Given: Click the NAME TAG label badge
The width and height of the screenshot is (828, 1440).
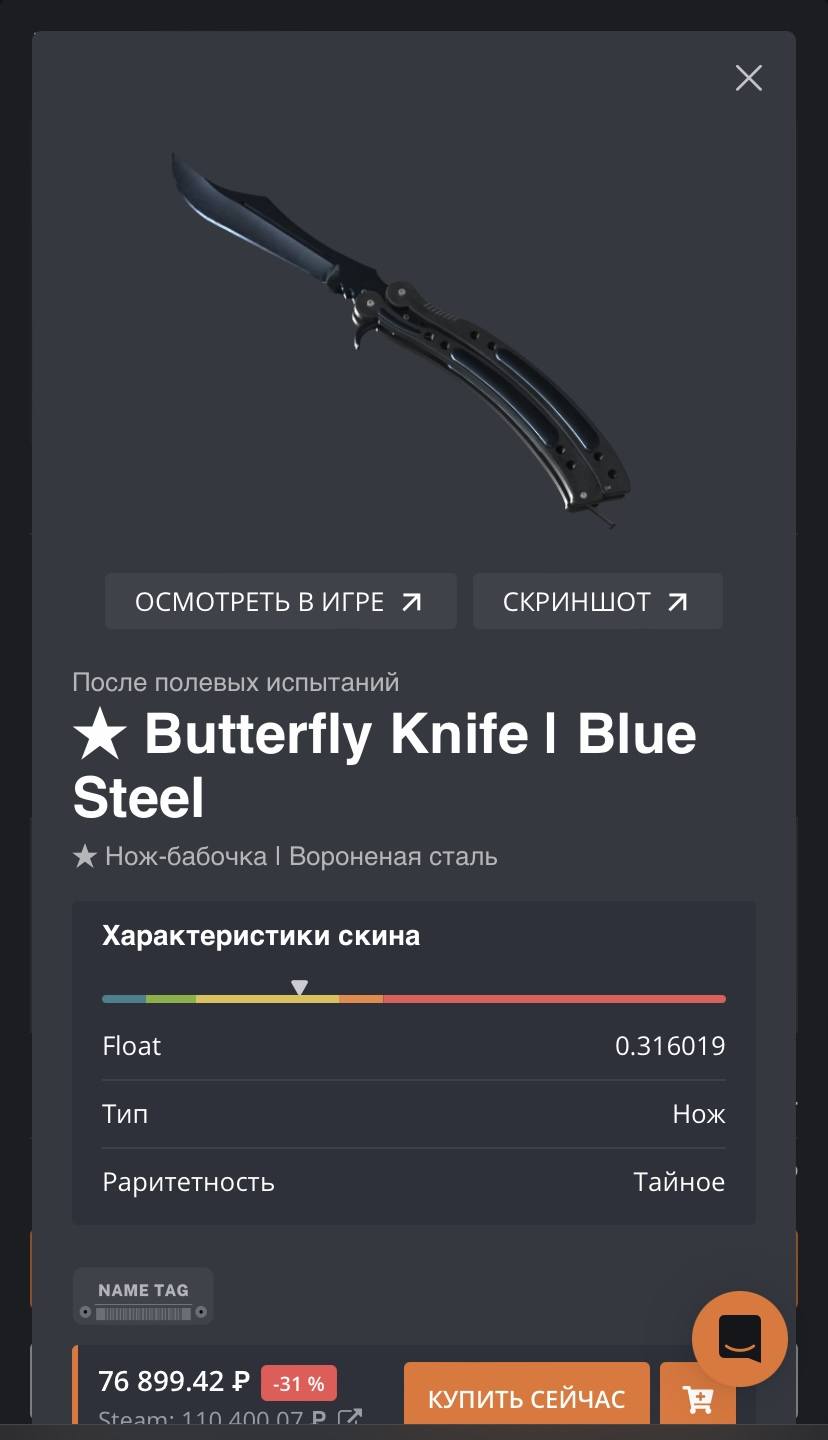Looking at the screenshot, I should [x=142, y=1290].
